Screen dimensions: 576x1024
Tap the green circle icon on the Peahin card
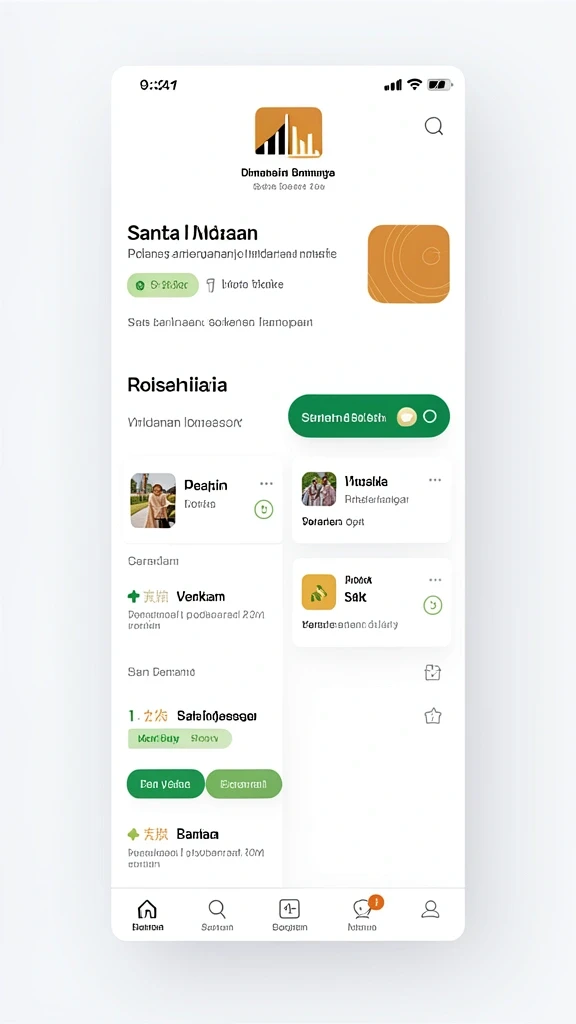(x=263, y=509)
